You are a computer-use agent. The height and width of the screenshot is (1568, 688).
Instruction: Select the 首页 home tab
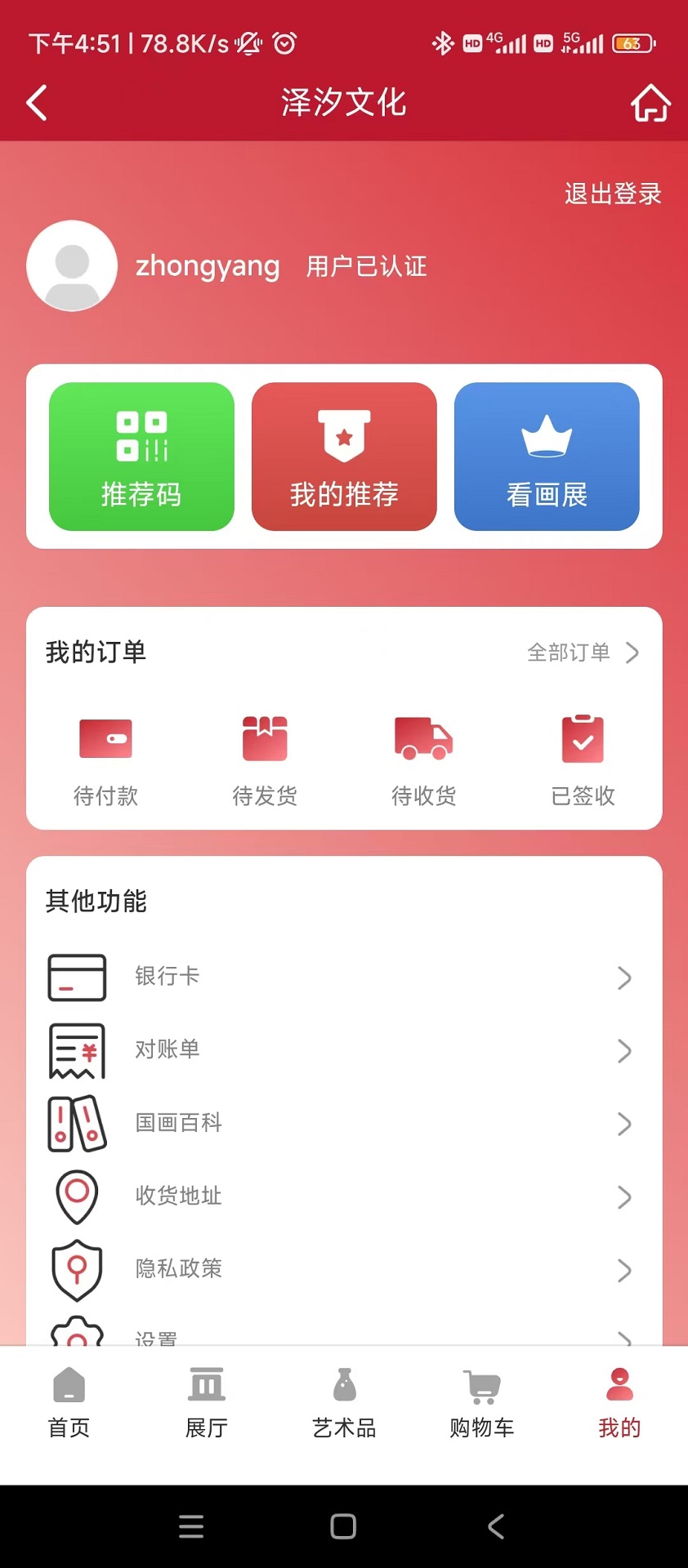point(69,1401)
